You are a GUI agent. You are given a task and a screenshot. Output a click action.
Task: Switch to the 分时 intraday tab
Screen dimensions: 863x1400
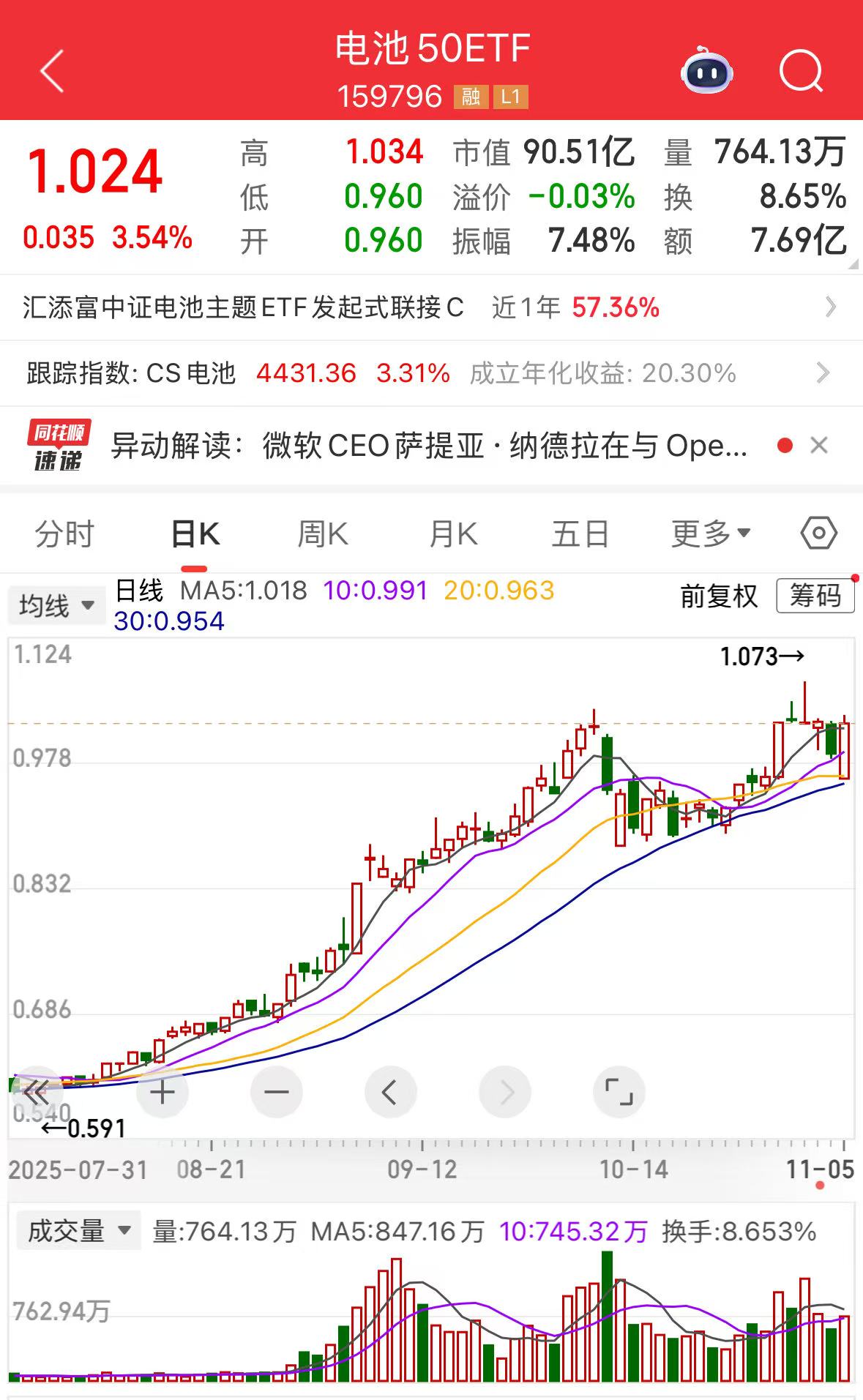64,534
